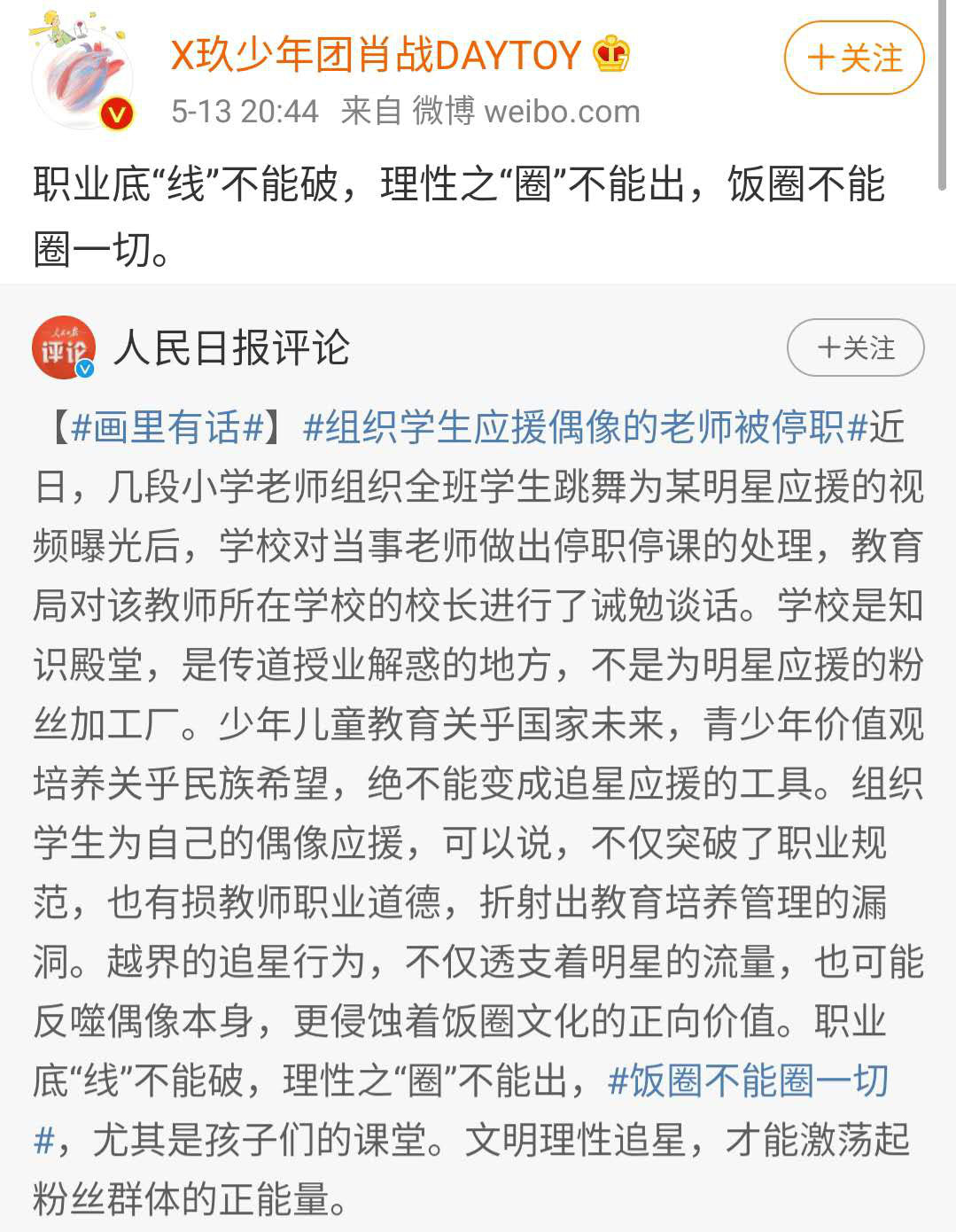Follow 人民日报评论 account
The width and height of the screenshot is (956, 1232).
855,347
